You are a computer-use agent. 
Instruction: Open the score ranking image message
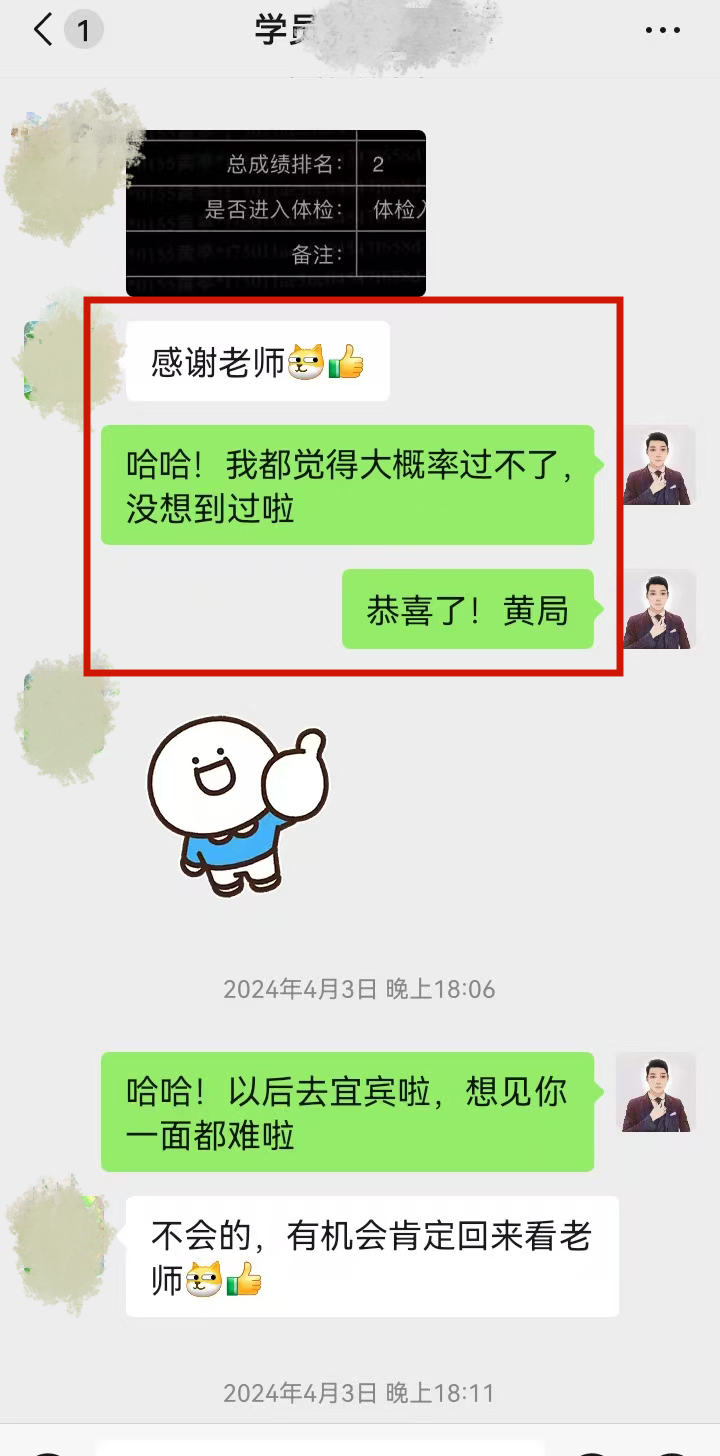tap(276, 213)
